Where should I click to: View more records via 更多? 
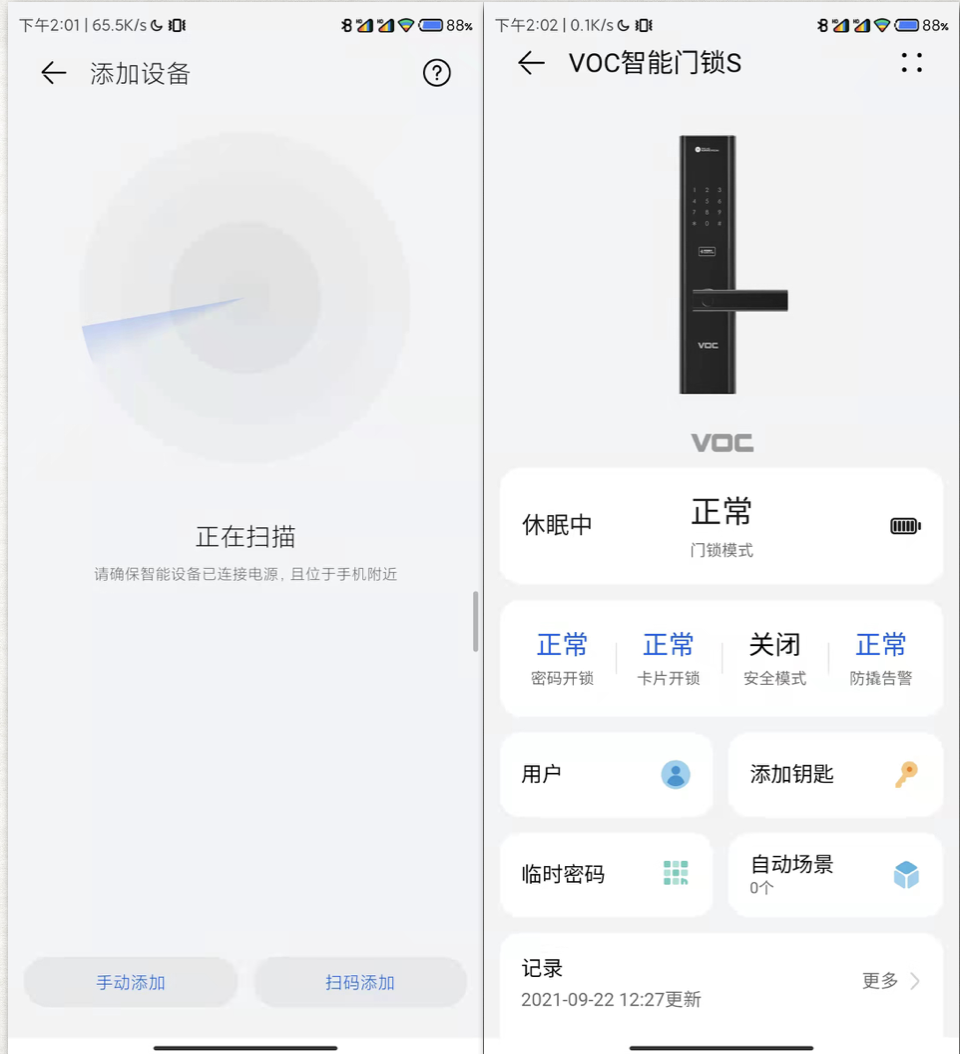[890, 981]
